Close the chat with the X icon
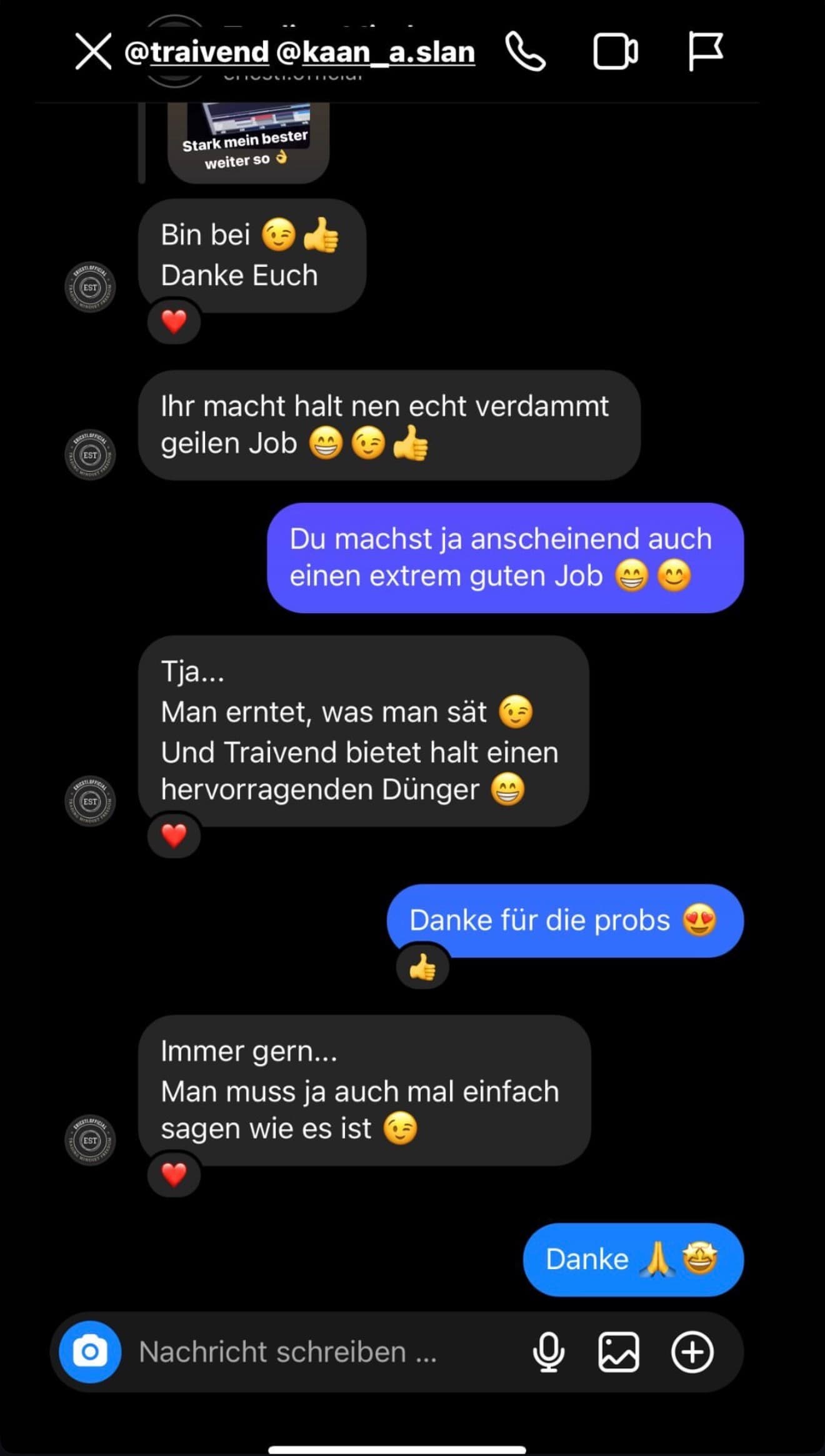 click(x=92, y=52)
